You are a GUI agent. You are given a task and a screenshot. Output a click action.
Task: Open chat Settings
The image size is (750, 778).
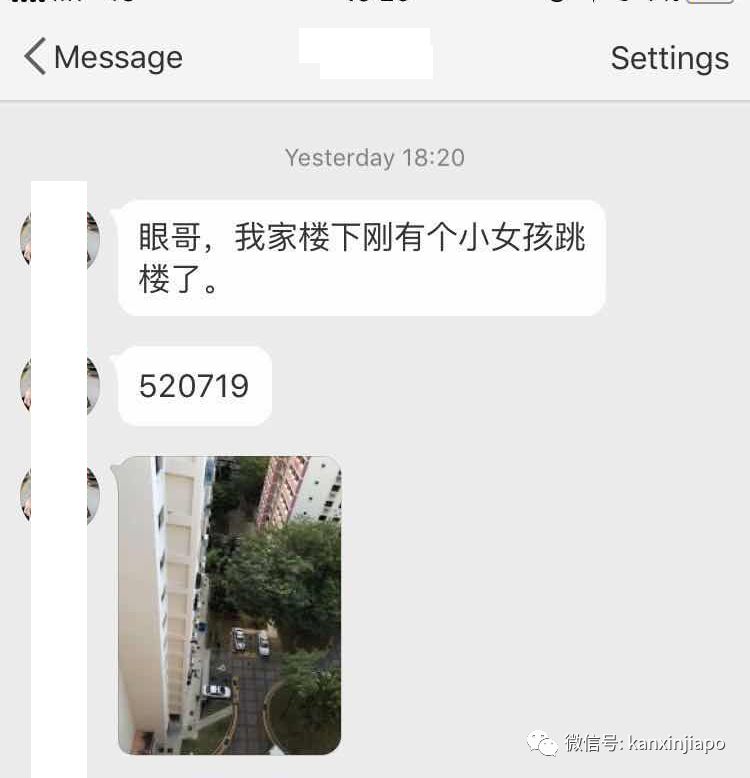coord(669,58)
